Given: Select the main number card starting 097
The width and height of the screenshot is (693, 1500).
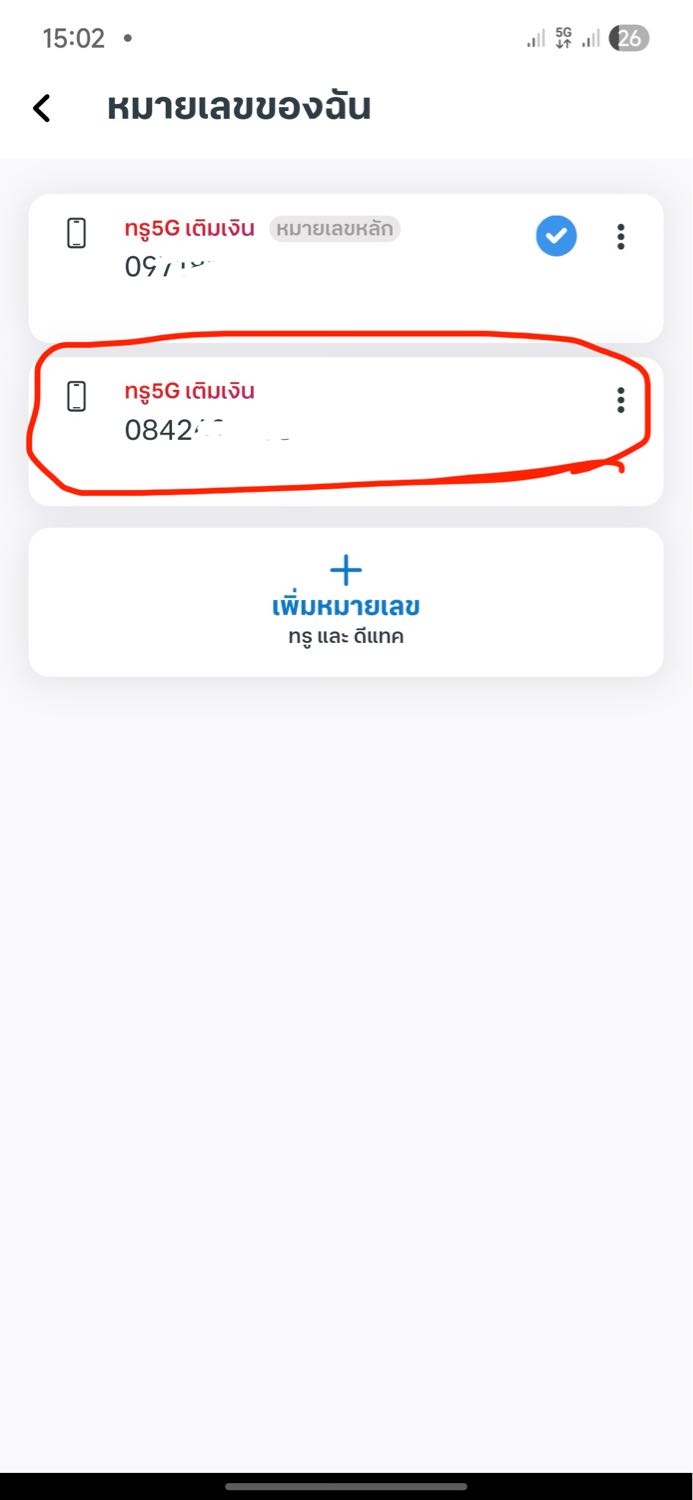Looking at the screenshot, I should coord(346,268).
